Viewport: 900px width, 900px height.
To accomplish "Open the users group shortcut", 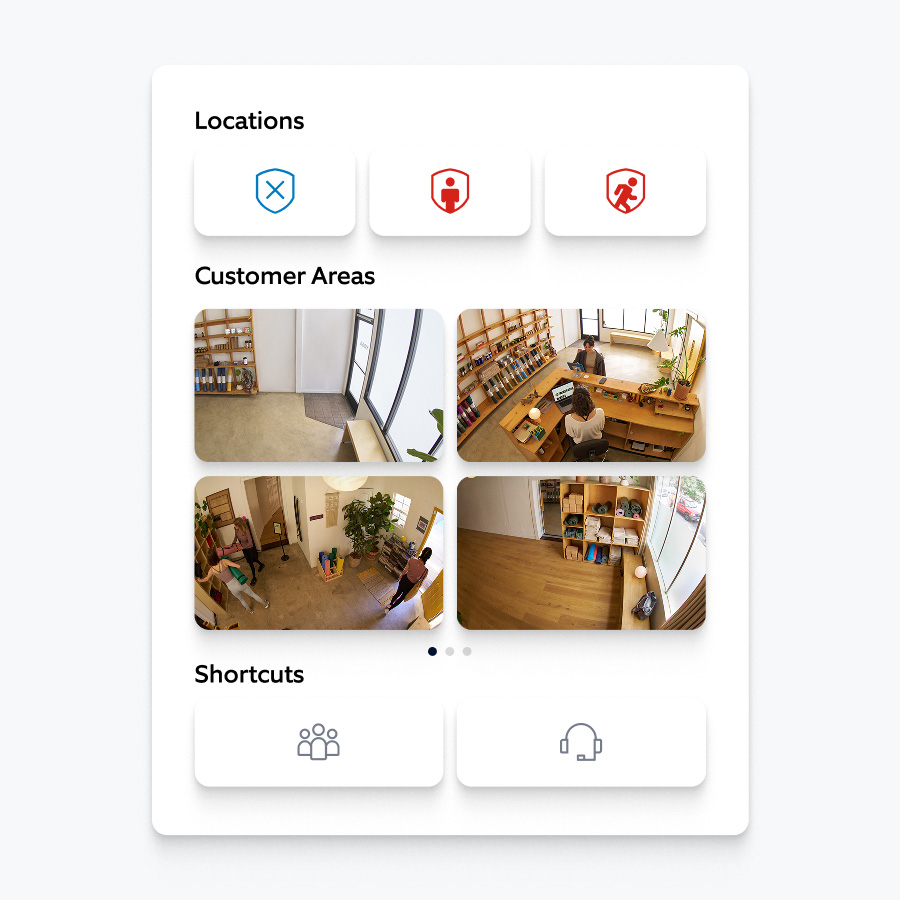I will 318,742.
